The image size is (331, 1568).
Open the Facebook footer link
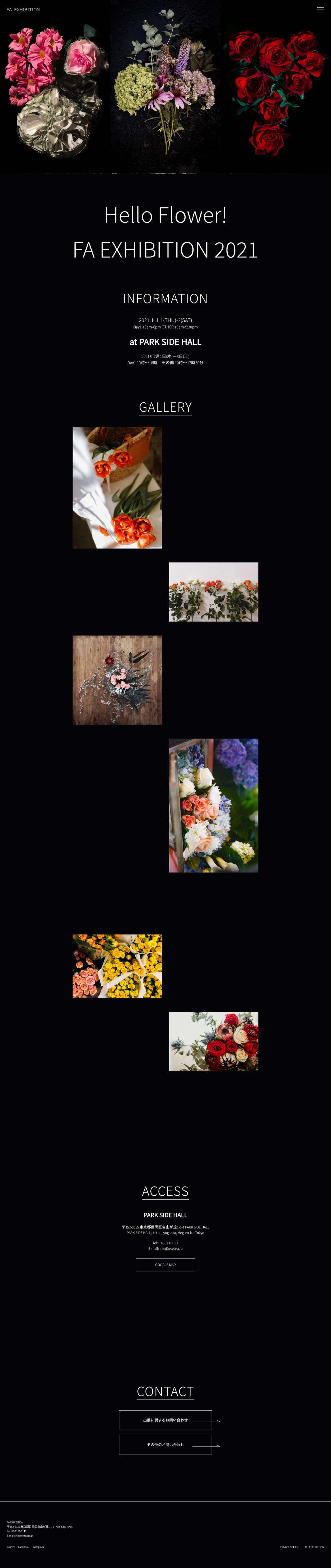(x=24, y=1547)
